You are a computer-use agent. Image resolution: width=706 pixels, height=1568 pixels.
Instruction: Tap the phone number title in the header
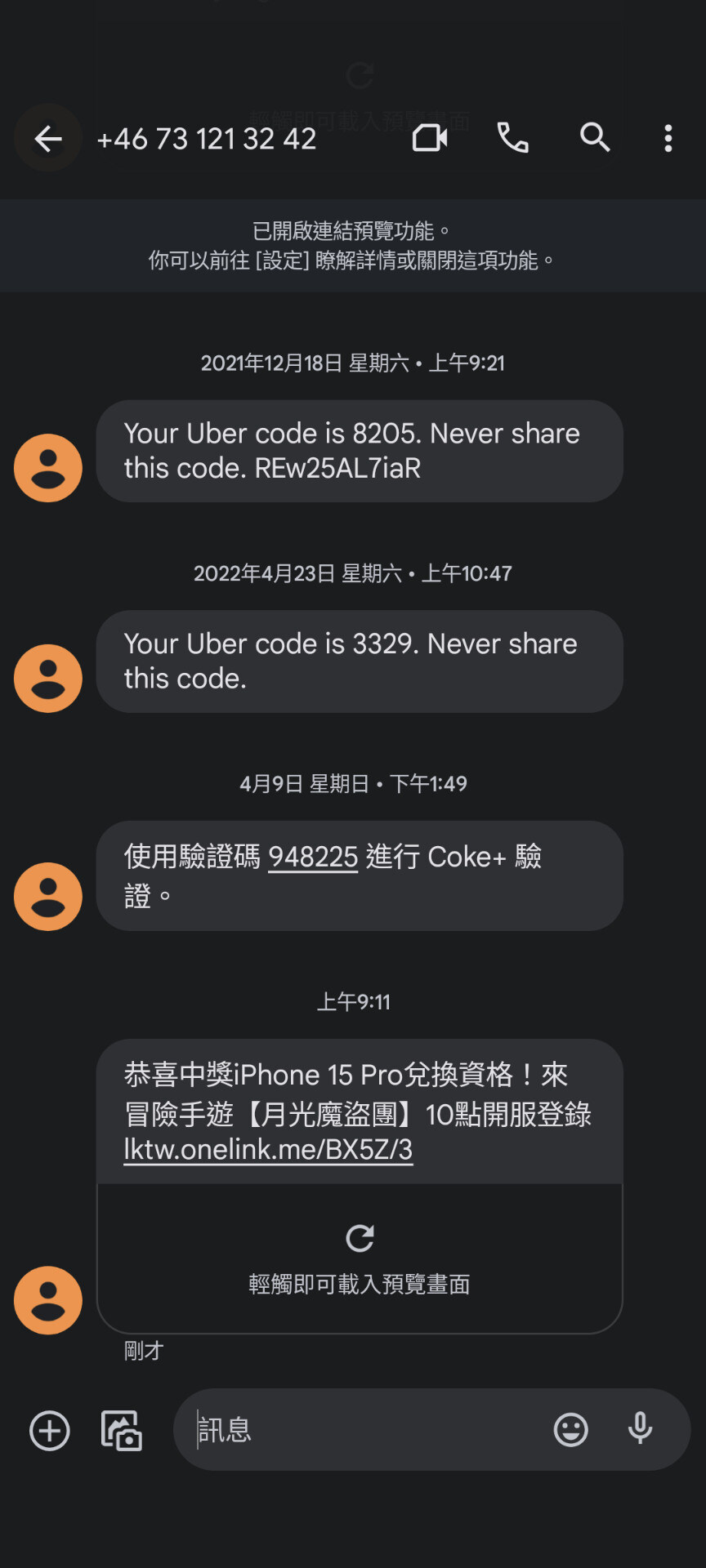coord(208,138)
